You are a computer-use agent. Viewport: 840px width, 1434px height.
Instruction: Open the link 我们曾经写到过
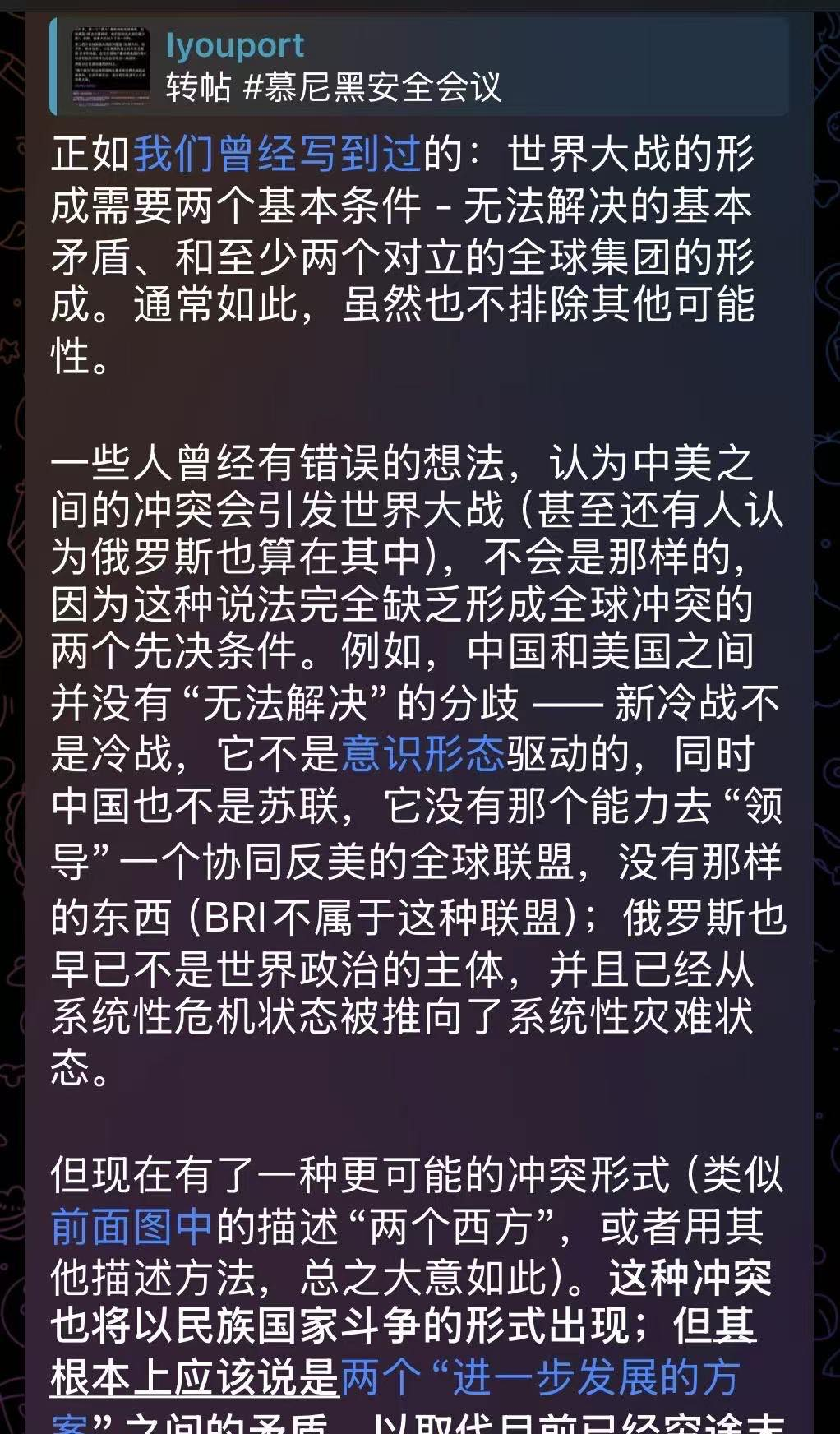tap(278, 154)
